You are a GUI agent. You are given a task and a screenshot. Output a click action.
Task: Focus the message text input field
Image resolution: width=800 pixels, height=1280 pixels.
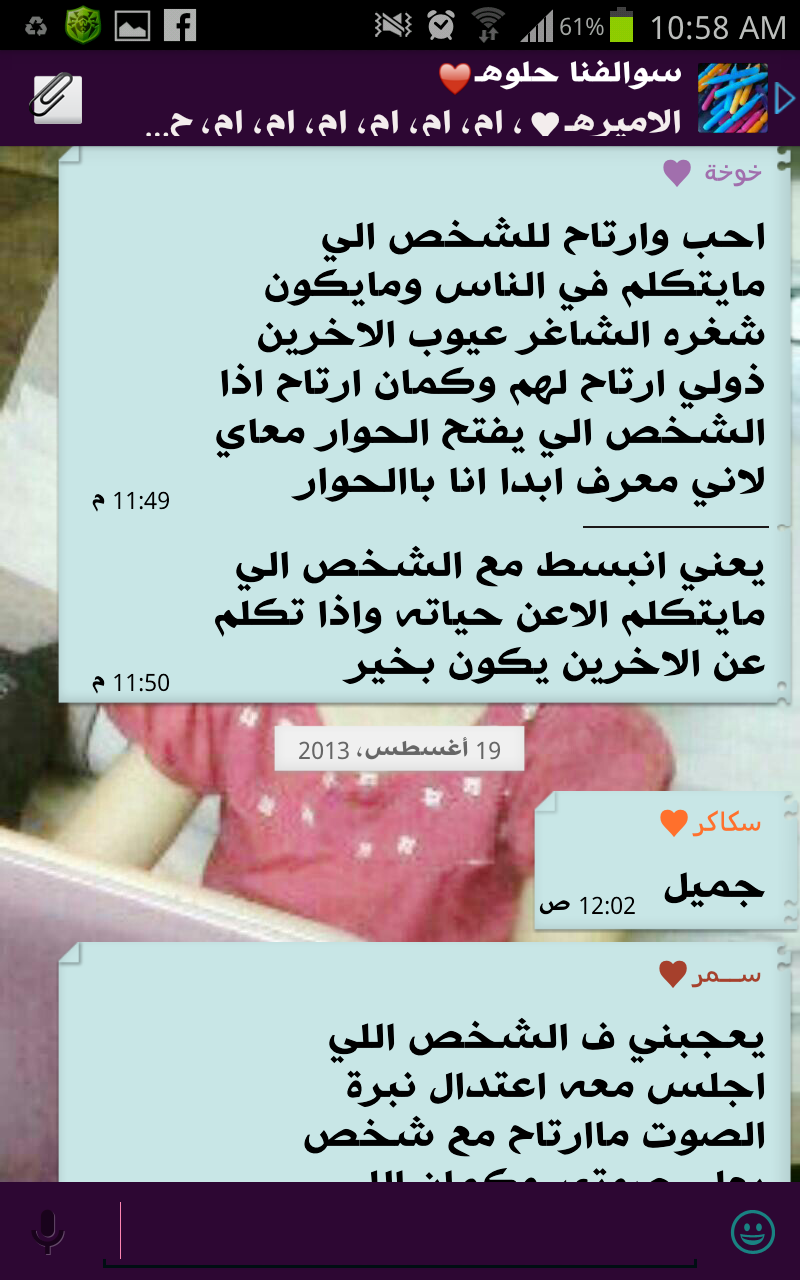[x=400, y=1231]
